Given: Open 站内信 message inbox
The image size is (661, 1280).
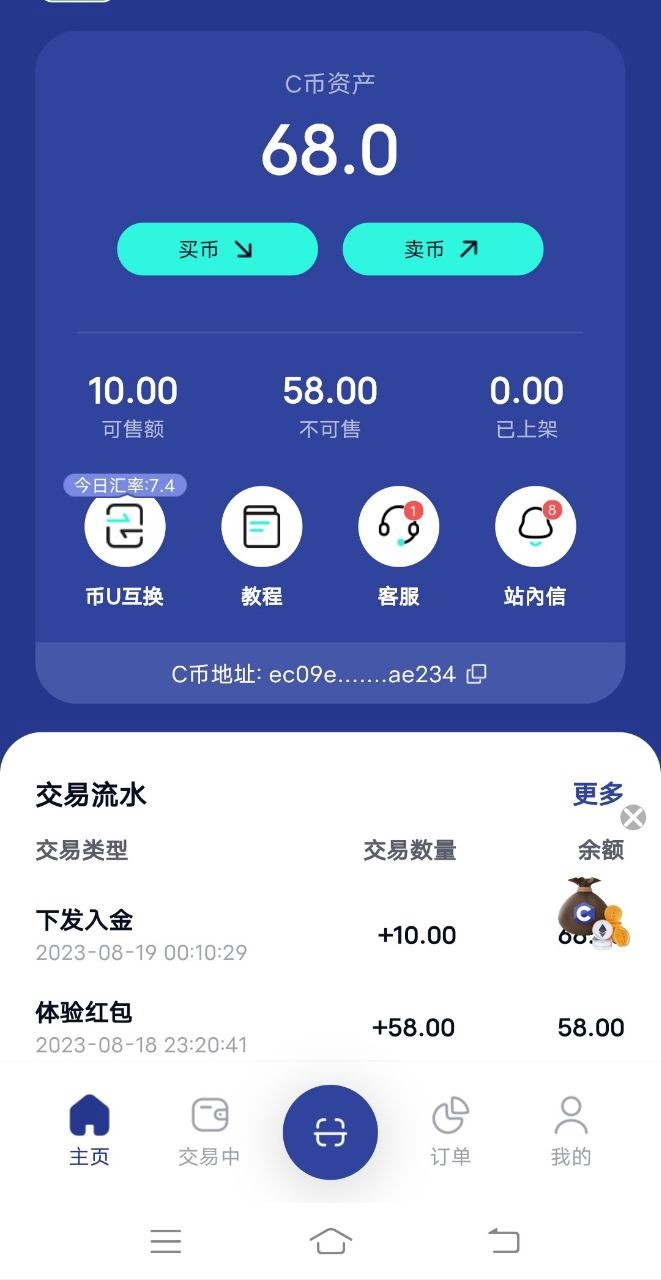Looking at the screenshot, I should 535,528.
